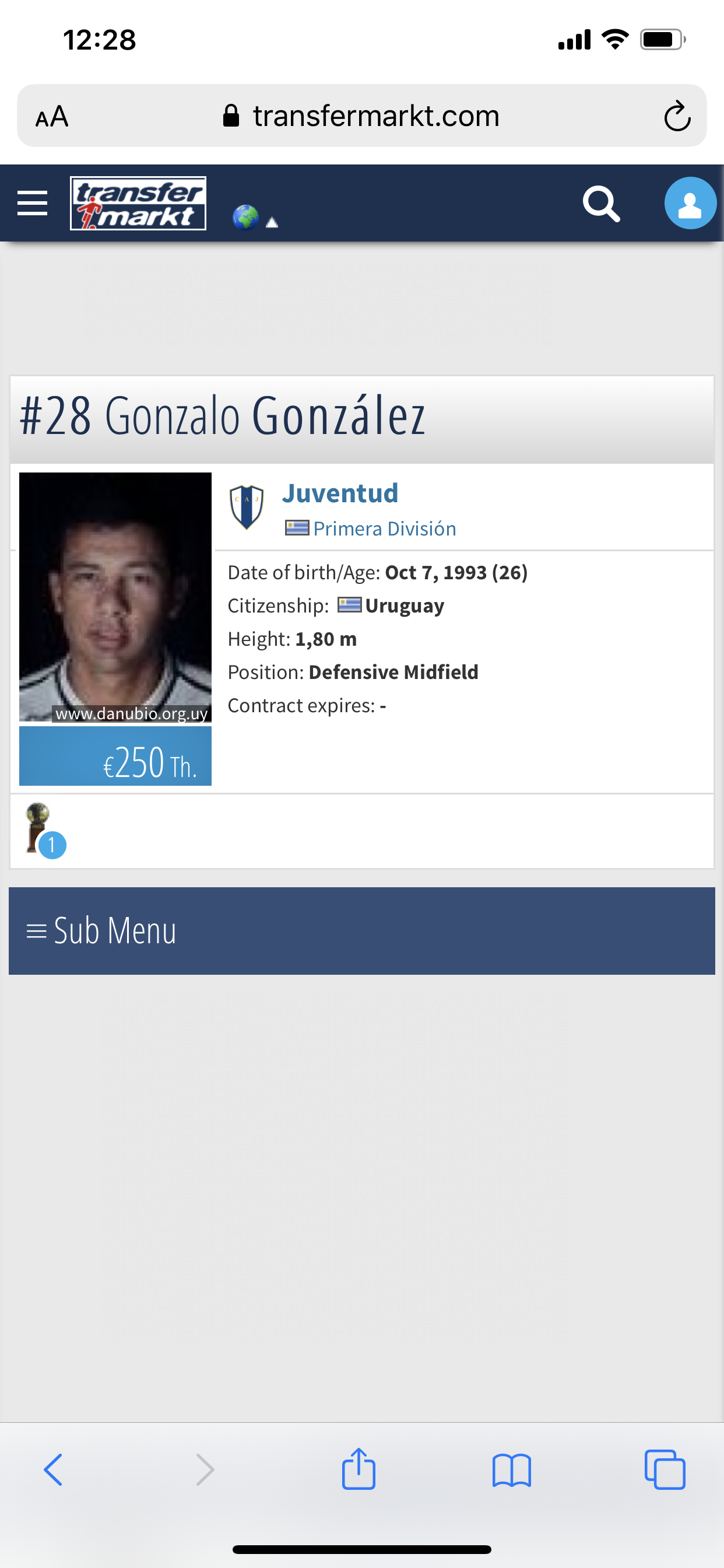
Task: Show all open Safari tabs
Action: [665, 1470]
